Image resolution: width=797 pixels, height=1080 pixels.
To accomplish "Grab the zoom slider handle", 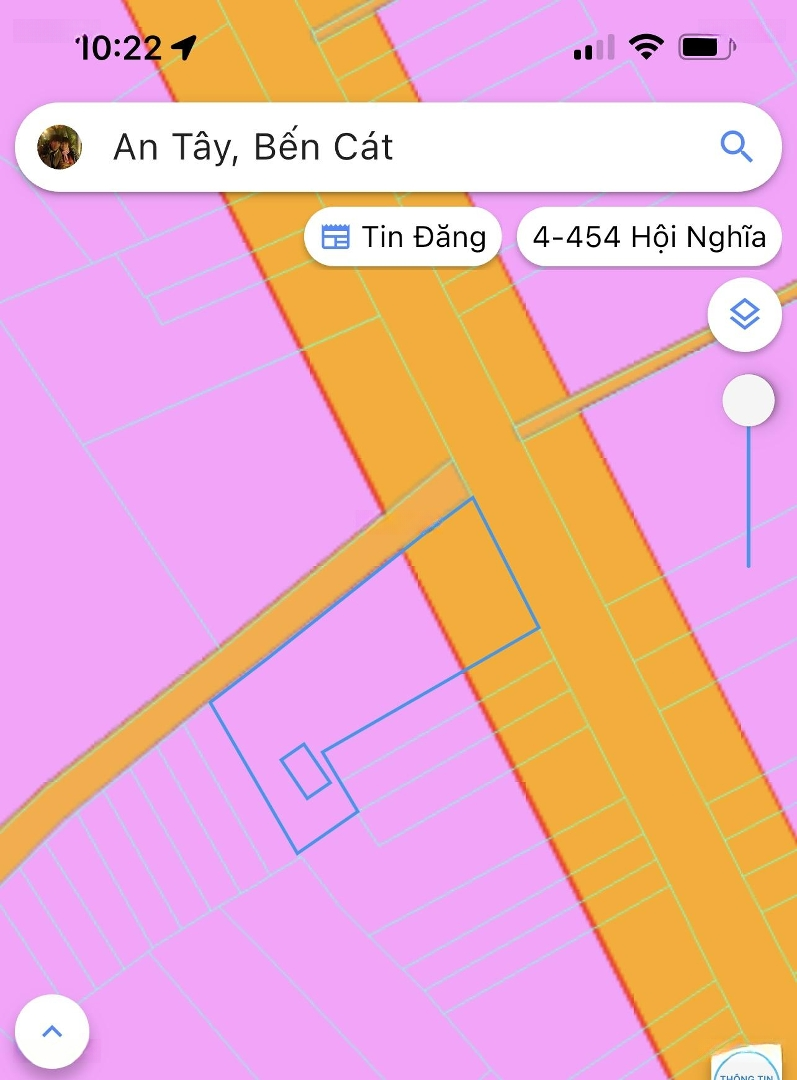I will pyautogui.click(x=748, y=399).
